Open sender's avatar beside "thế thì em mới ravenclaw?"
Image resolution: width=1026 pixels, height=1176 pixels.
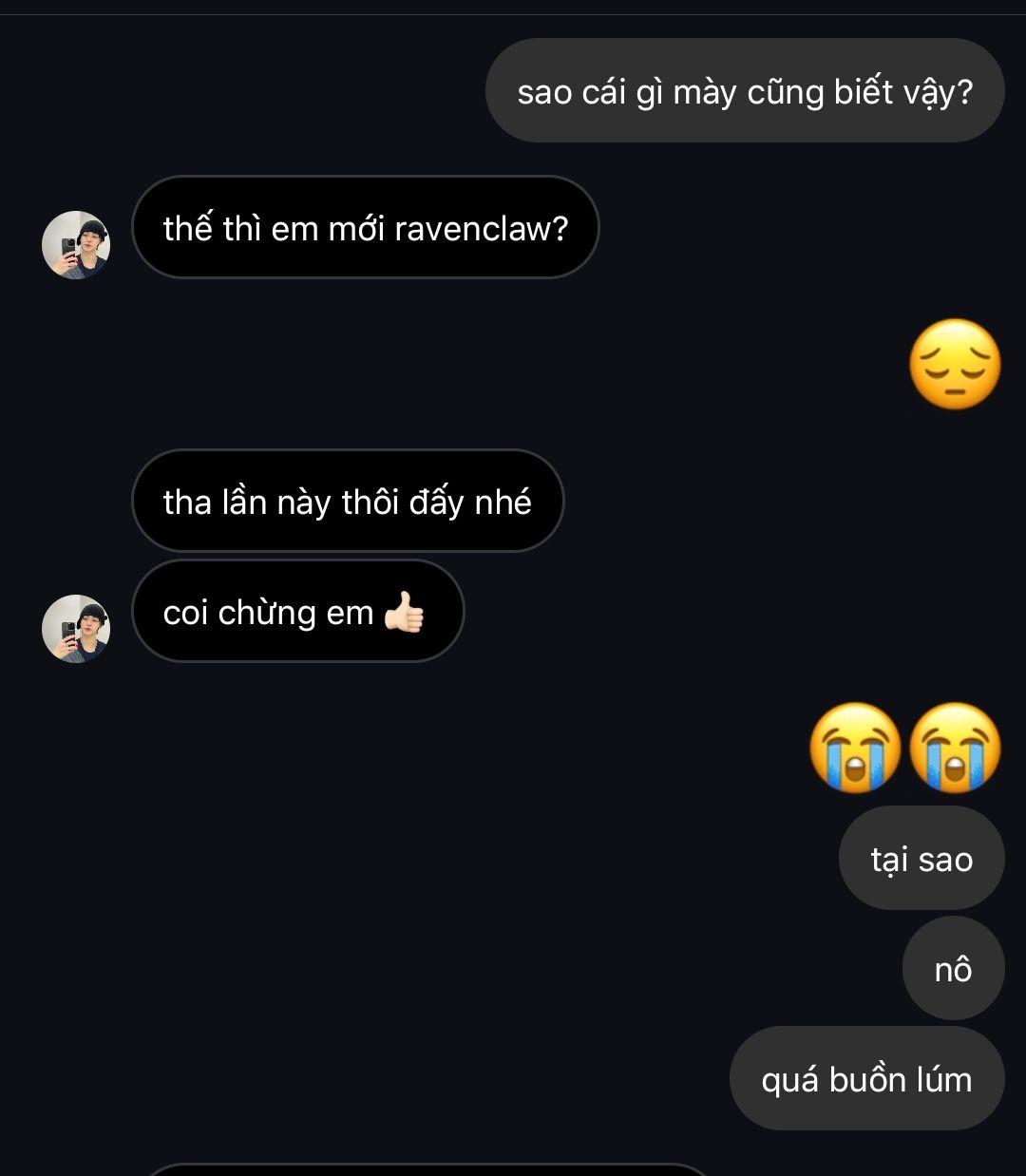(76, 245)
